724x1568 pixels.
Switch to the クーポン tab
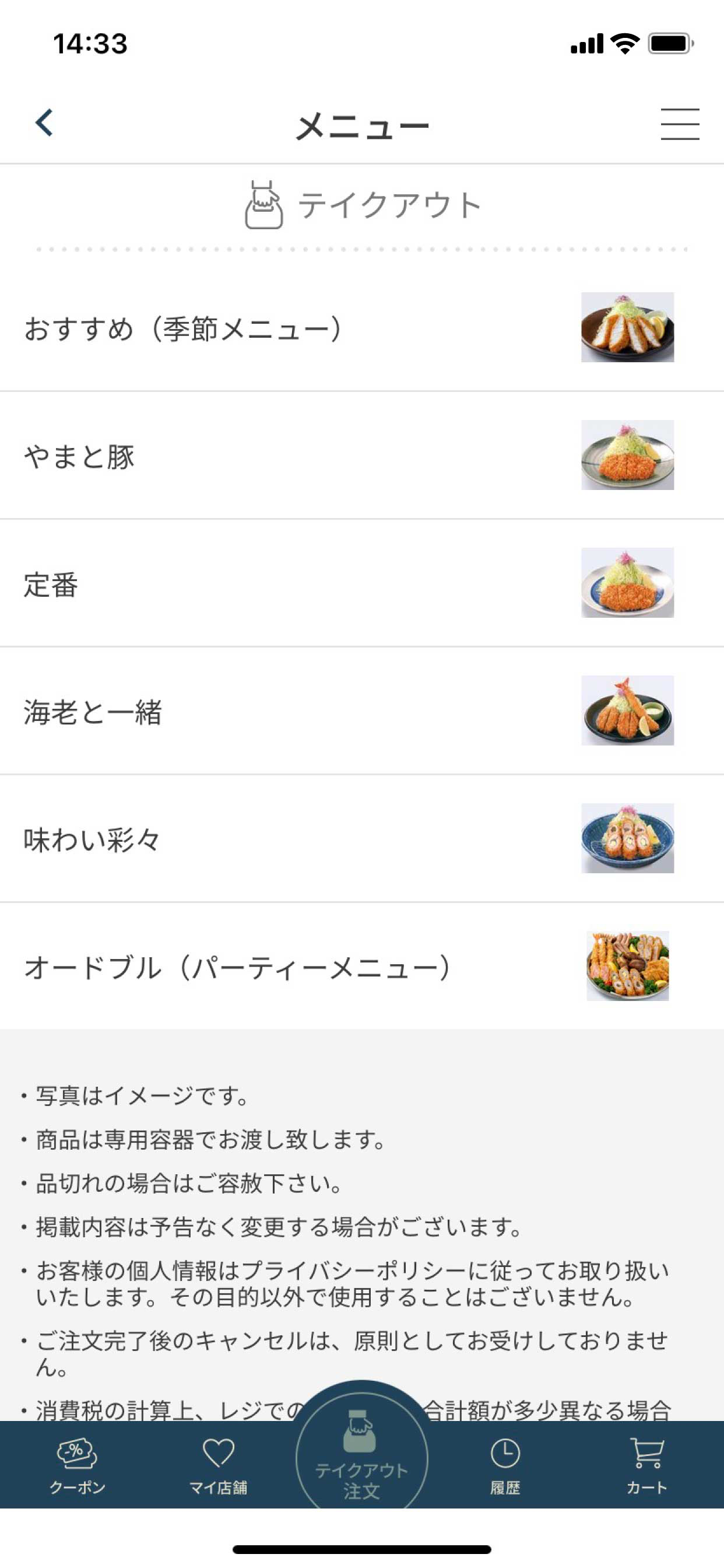[x=77, y=1468]
